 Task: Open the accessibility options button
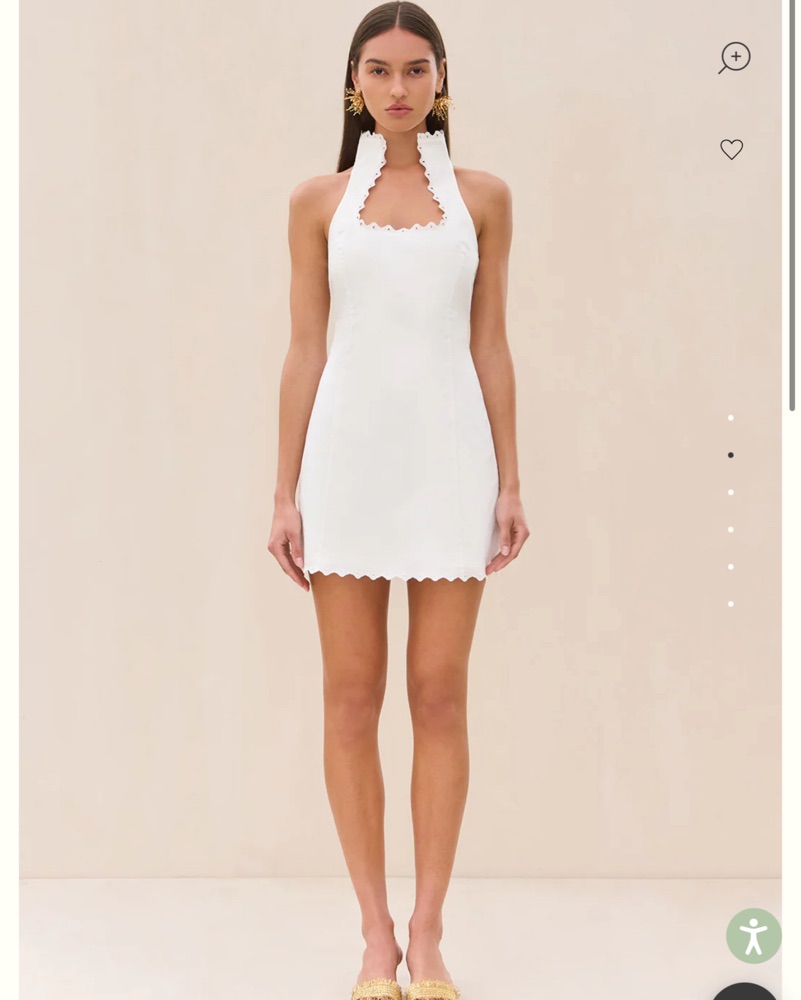point(753,936)
